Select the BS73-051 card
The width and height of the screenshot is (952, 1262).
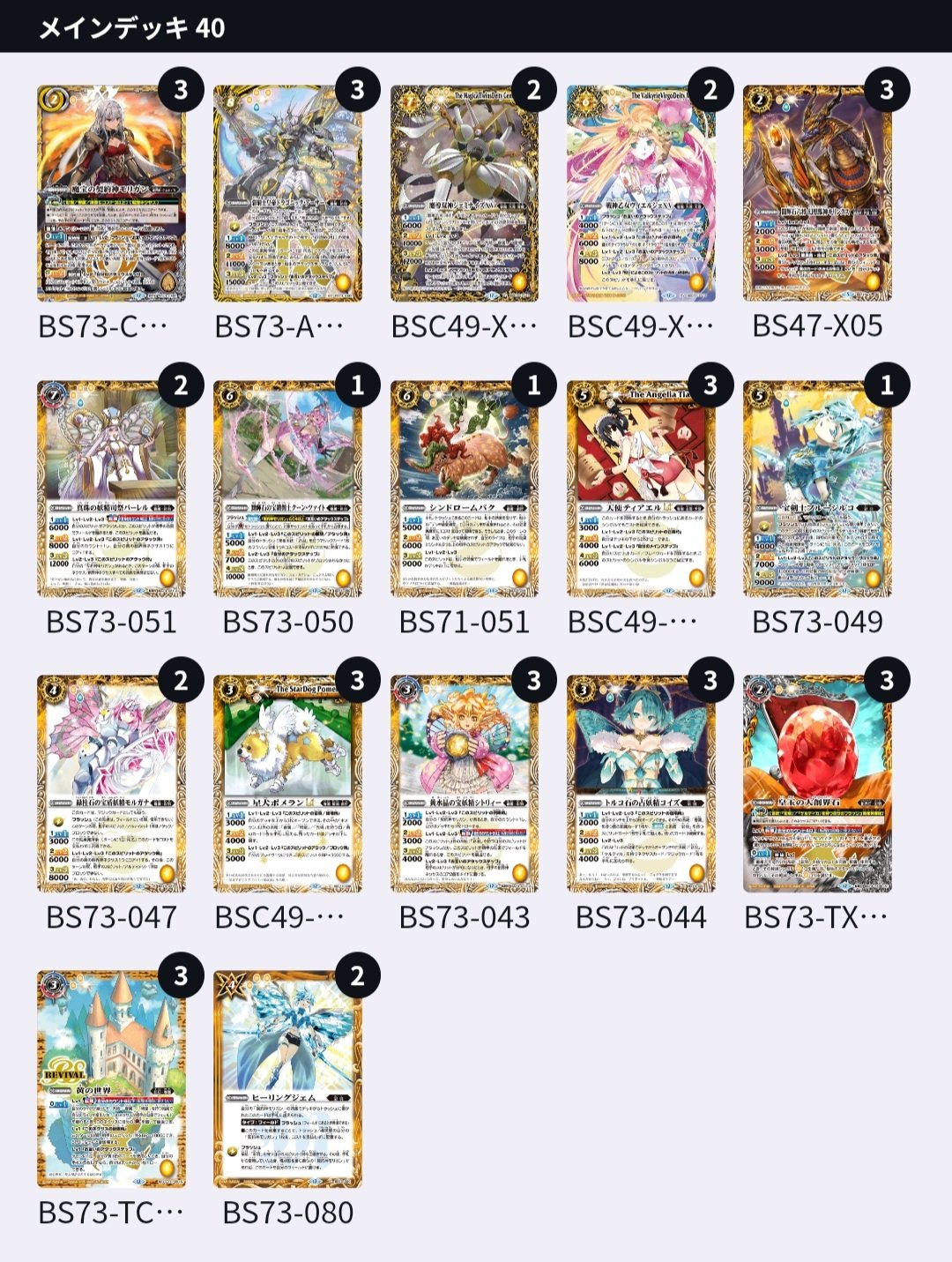pyautogui.click(x=111, y=489)
